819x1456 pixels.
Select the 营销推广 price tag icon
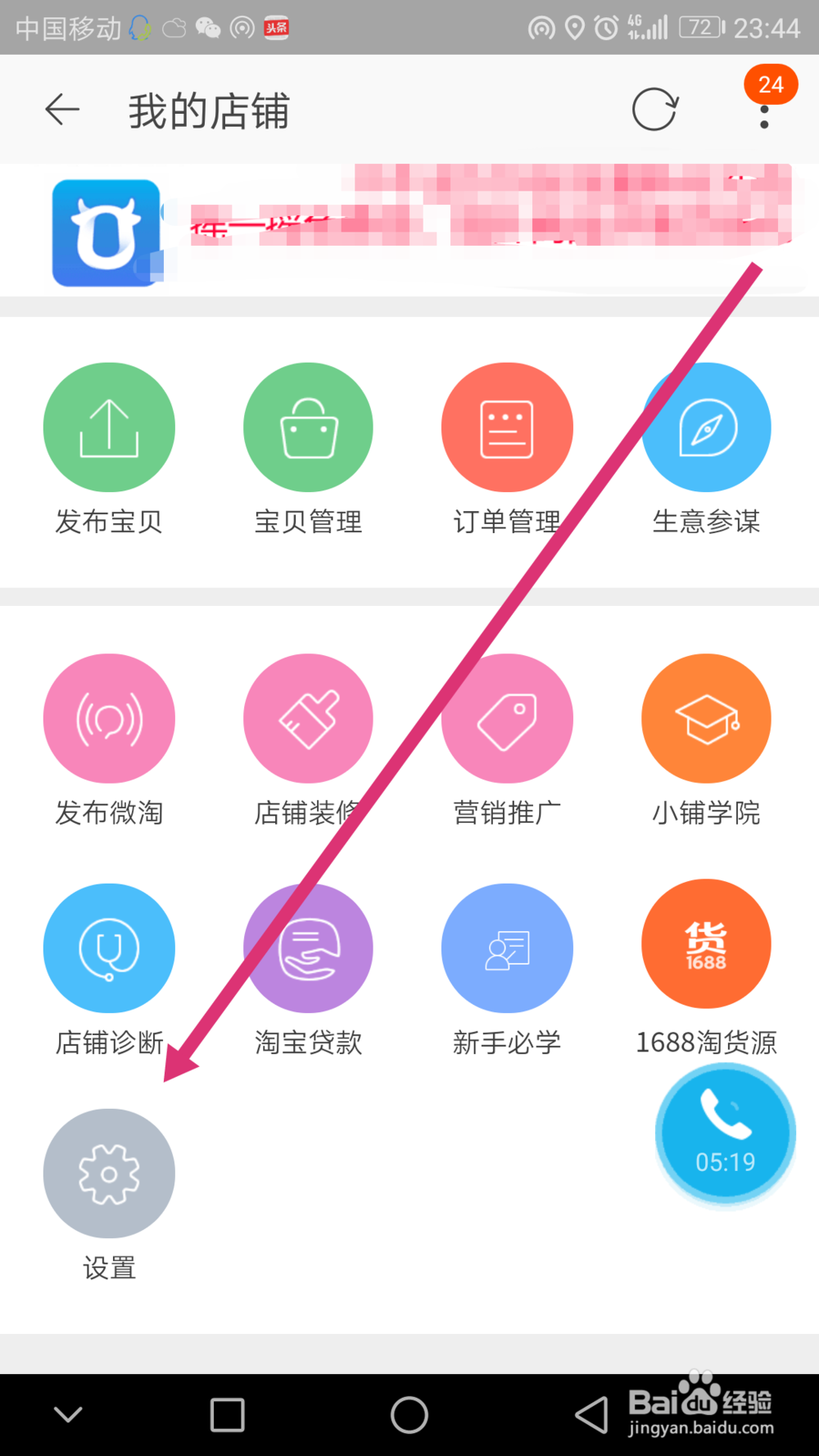pyautogui.click(x=507, y=718)
